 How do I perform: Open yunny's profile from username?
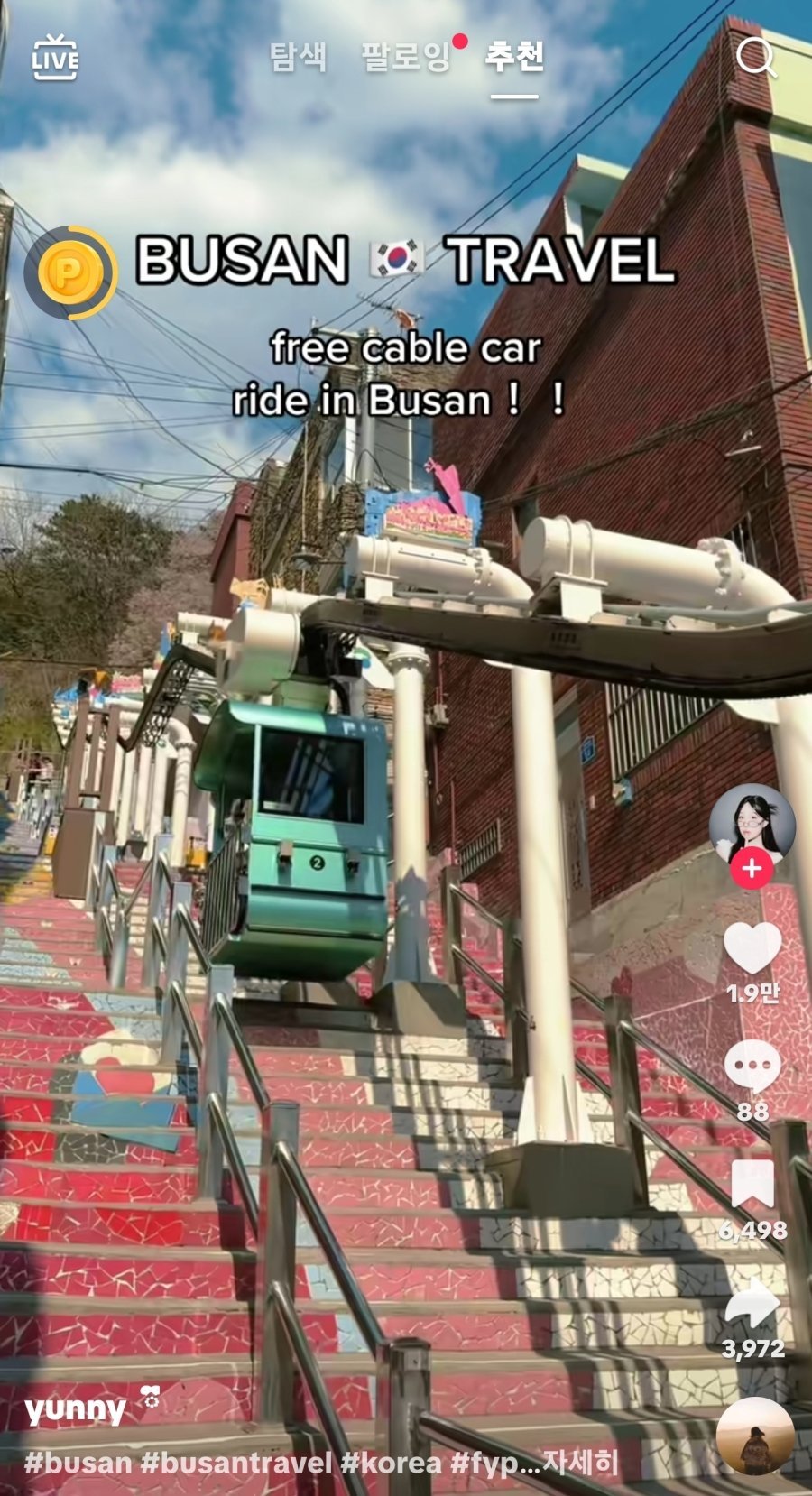(x=76, y=1410)
